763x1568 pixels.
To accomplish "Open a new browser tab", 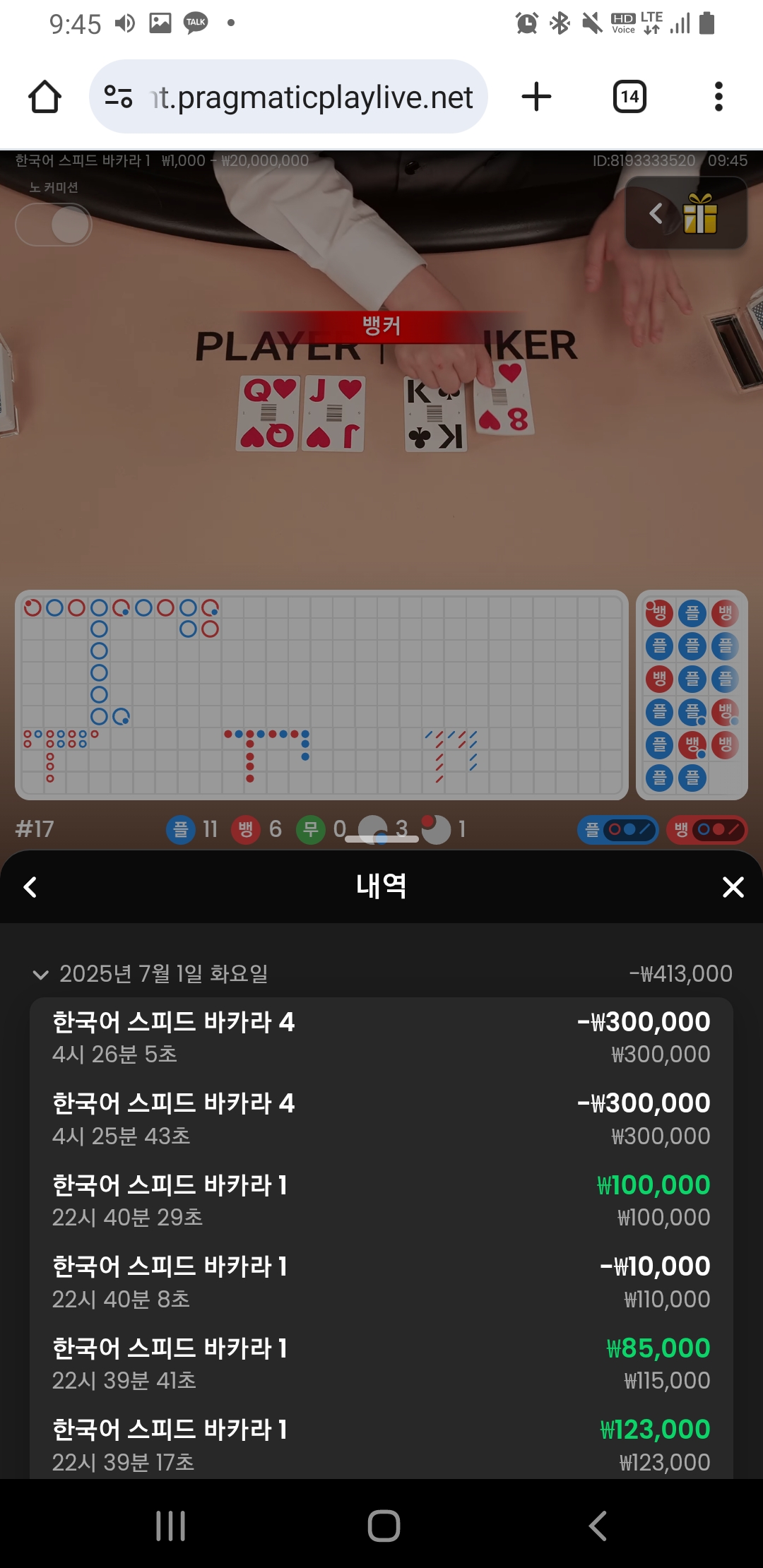I will tap(536, 97).
